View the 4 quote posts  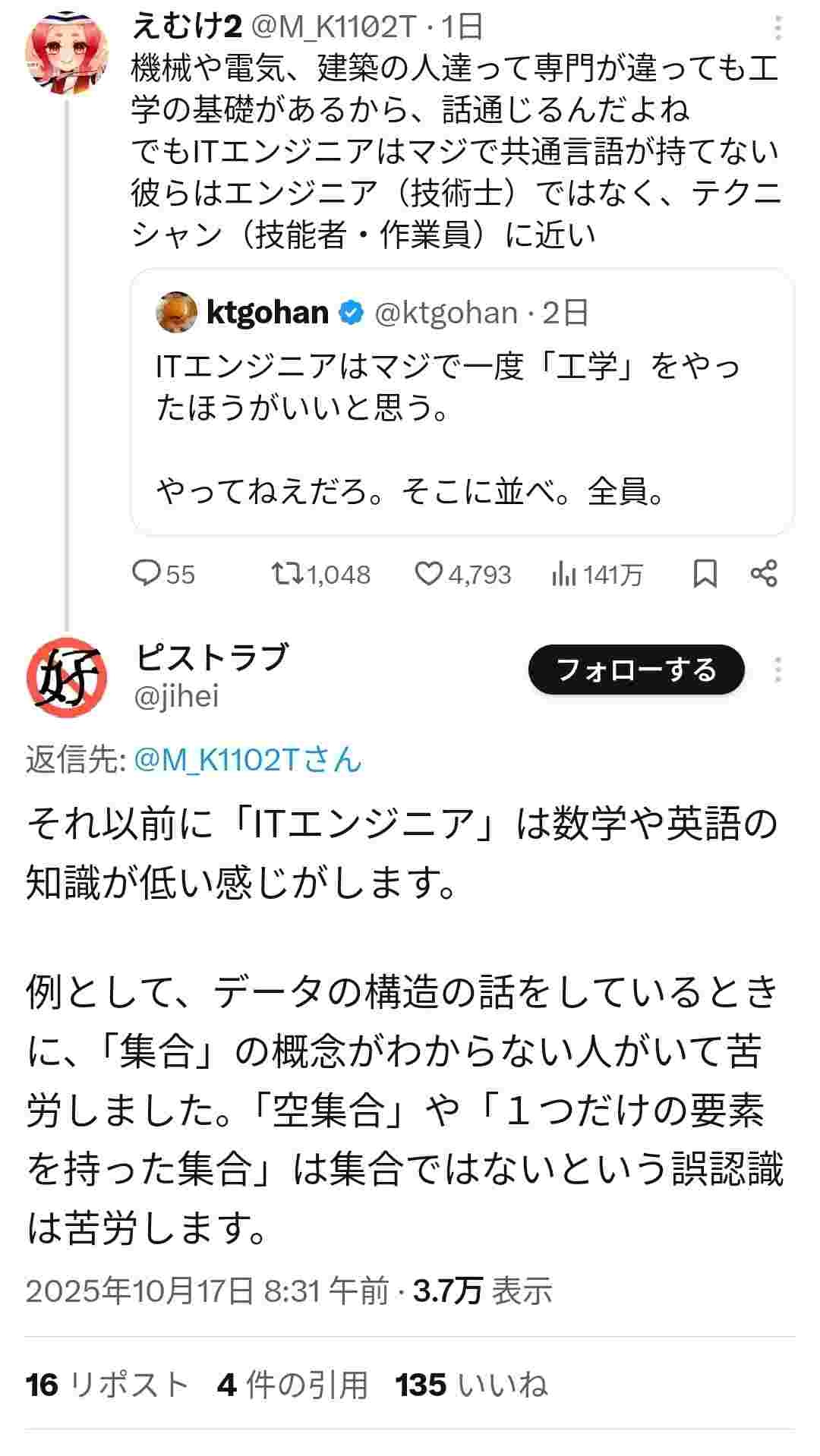[292, 1385]
